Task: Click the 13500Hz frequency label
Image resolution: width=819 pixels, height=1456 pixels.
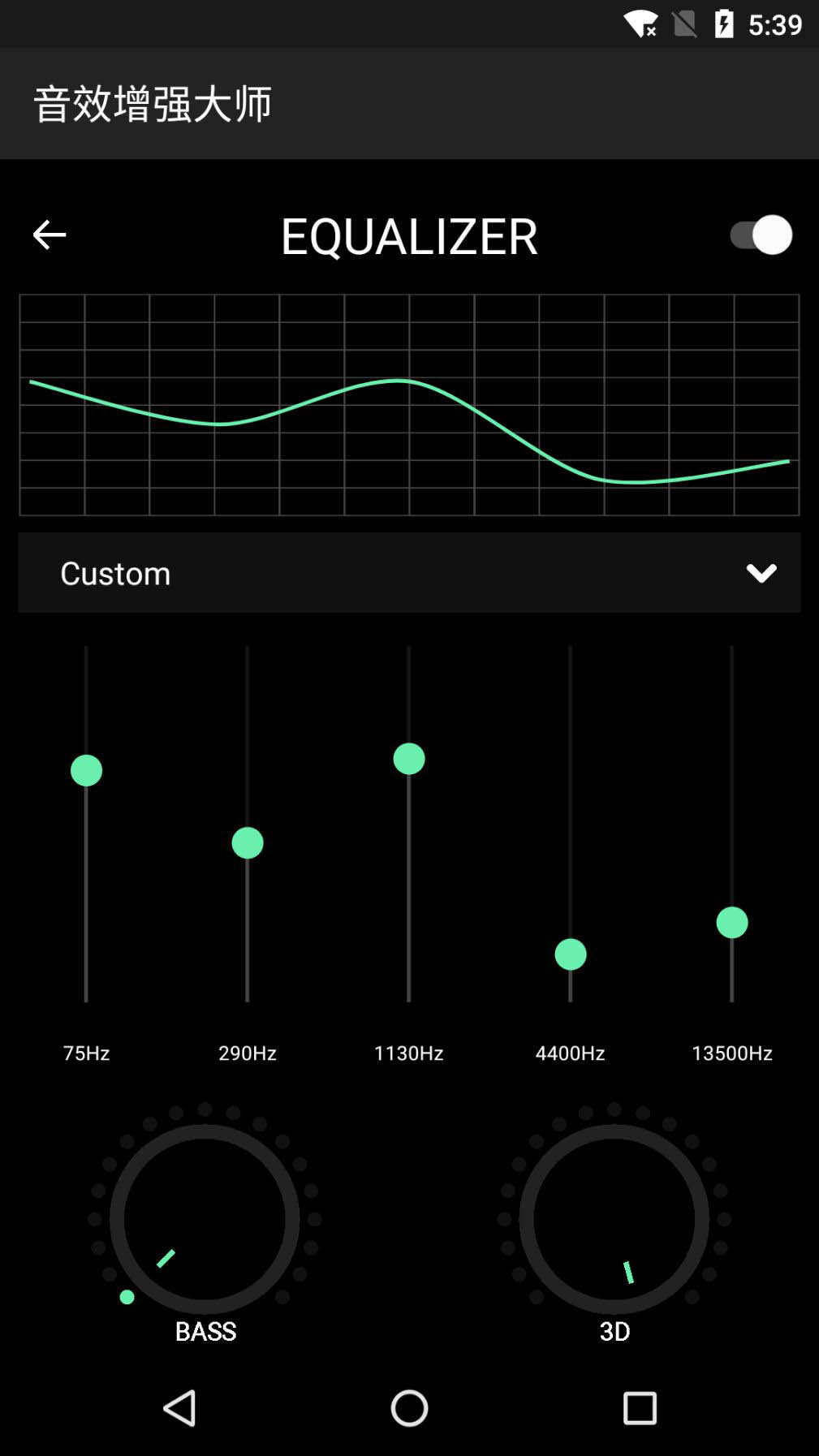Action: [x=732, y=1053]
